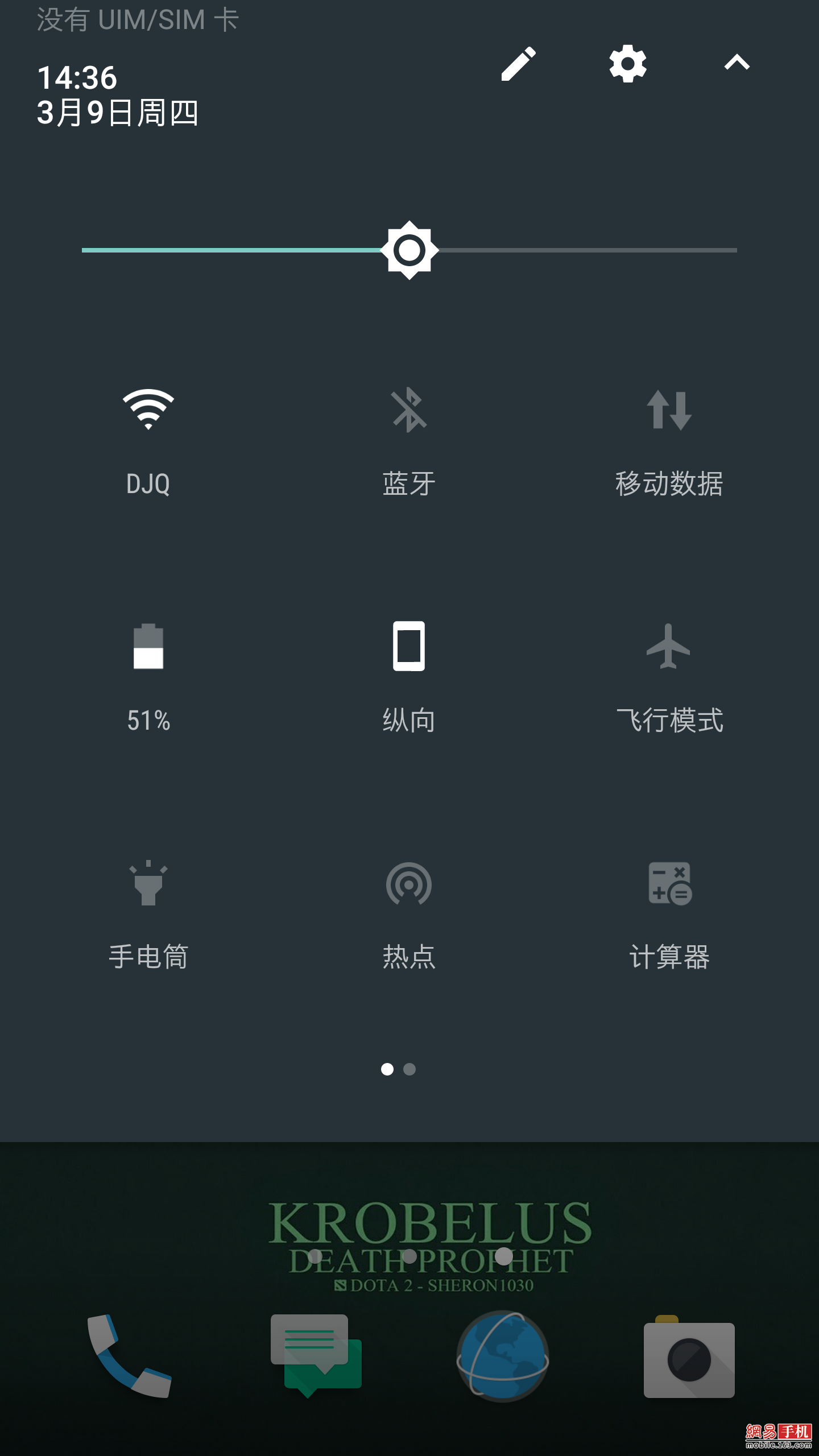Enable the hotspot (热点) tile
This screenshot has height=1456, width=819.
409,910
